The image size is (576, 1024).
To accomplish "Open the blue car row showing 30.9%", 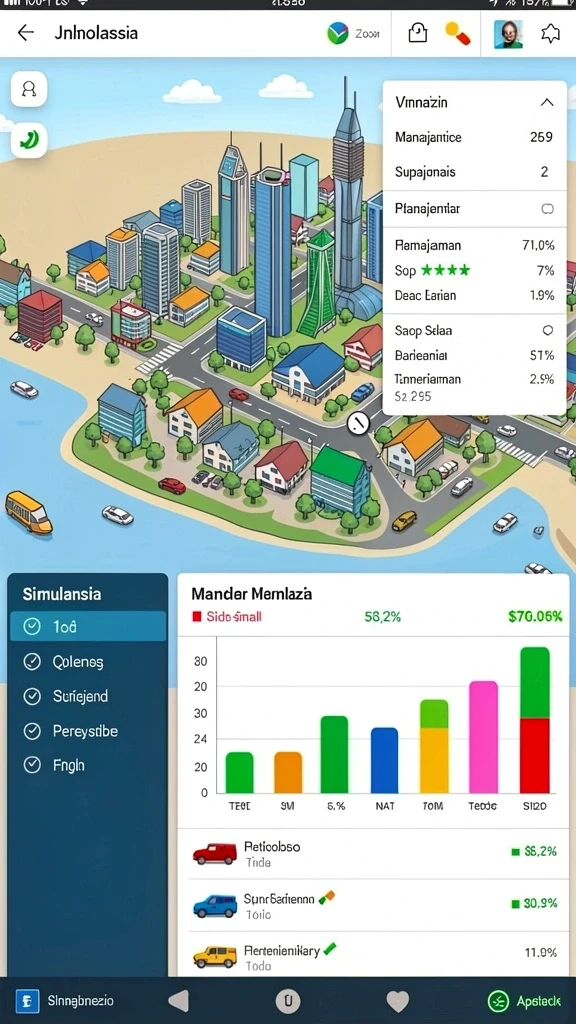I will (x=376, y=905).
